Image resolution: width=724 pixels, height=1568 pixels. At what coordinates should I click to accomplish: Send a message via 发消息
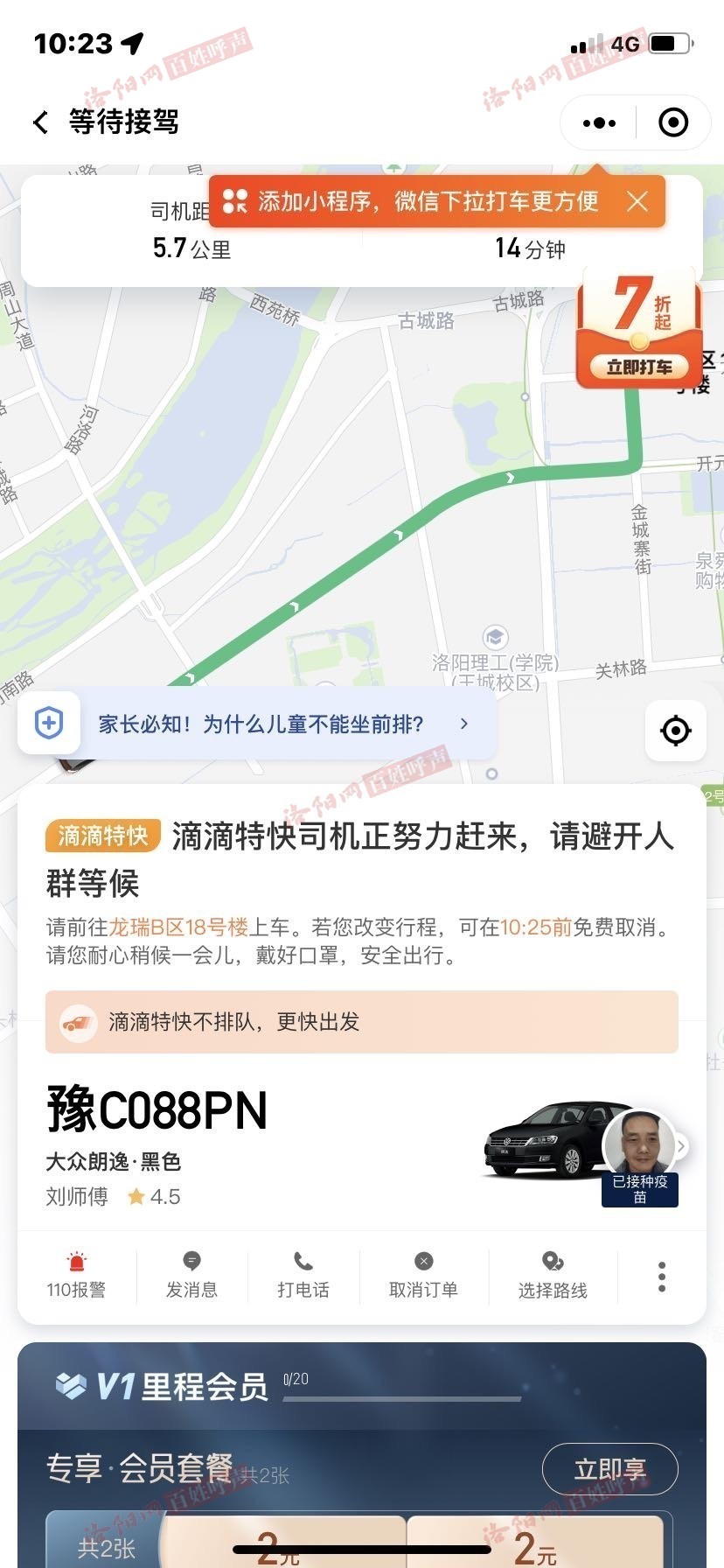[191, 1274]
